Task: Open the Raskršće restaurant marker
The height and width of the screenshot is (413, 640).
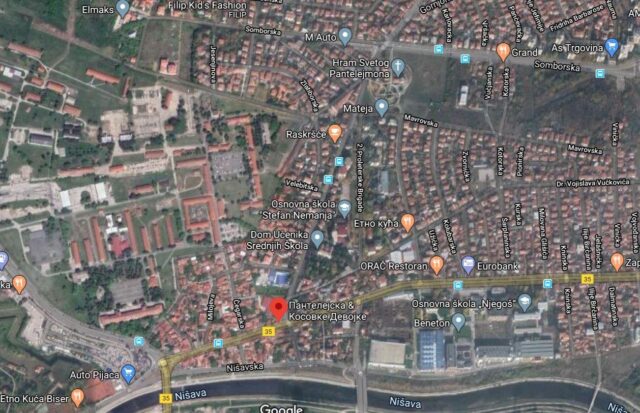Action: pyautogui.click(x=335, y=132)
